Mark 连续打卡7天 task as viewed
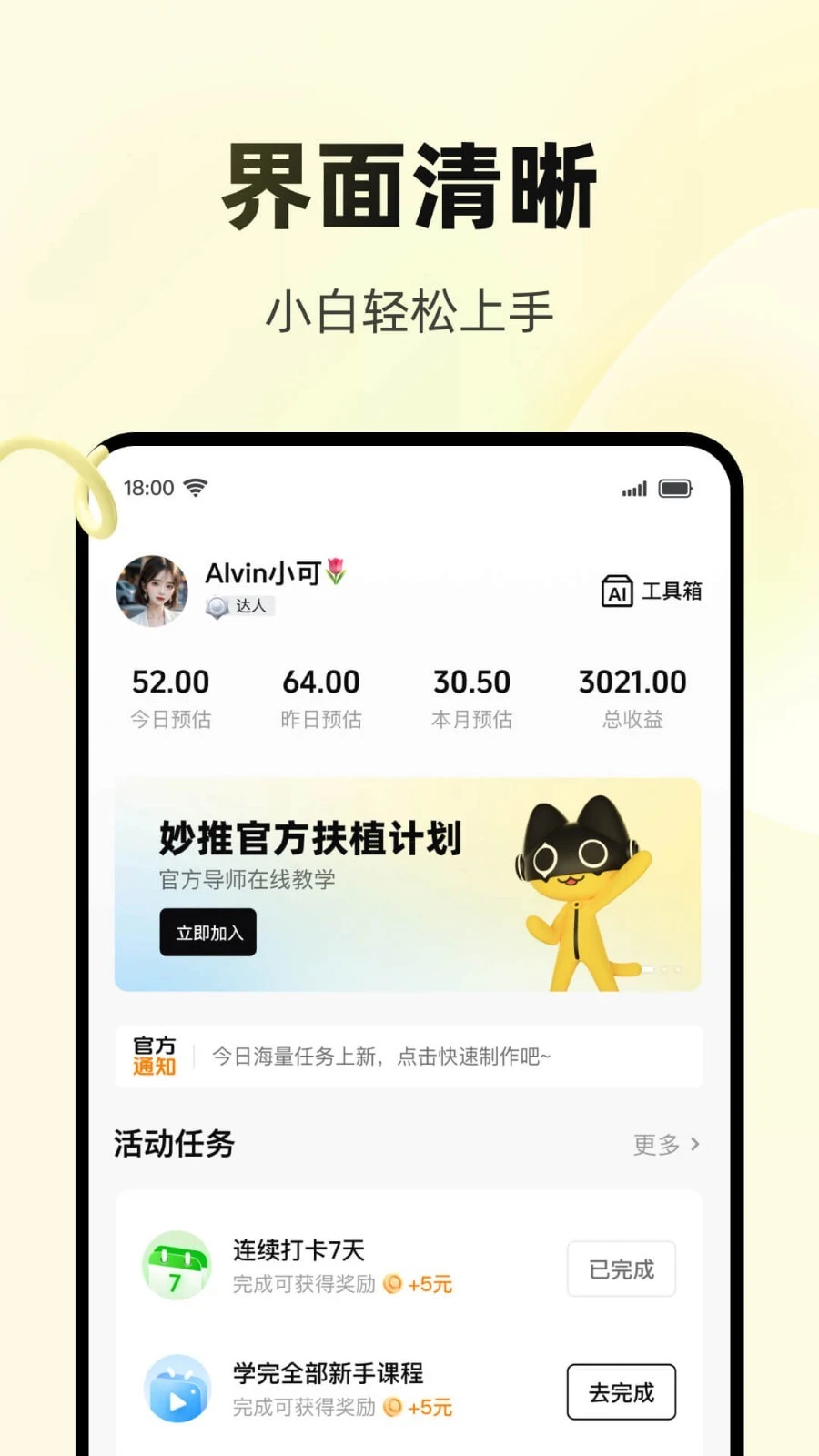This screenshot has width=819, height=1456. (298, 1249)
